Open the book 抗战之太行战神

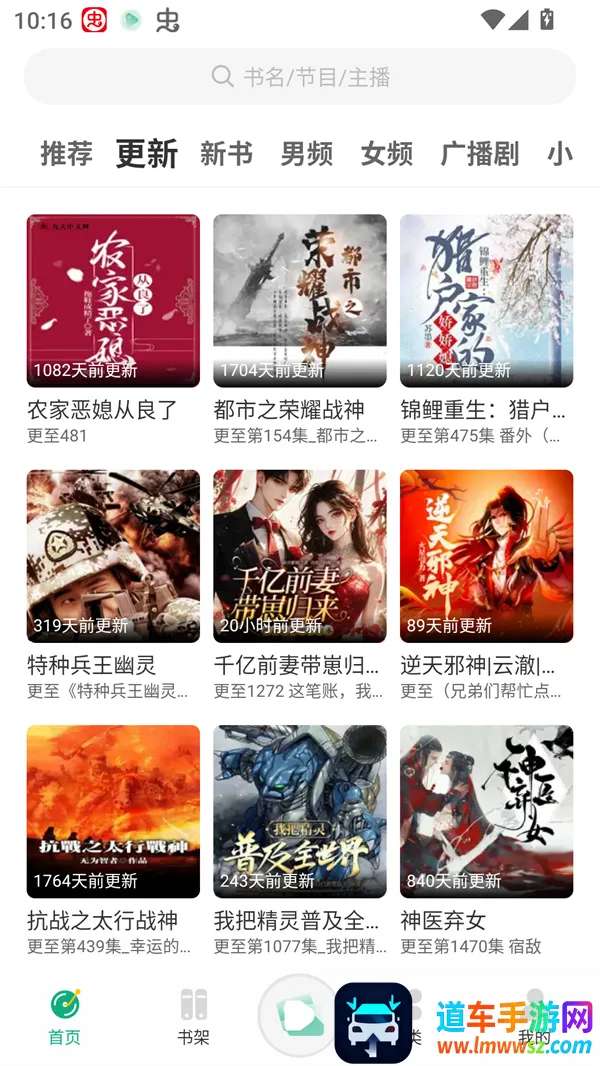(113, 811)
